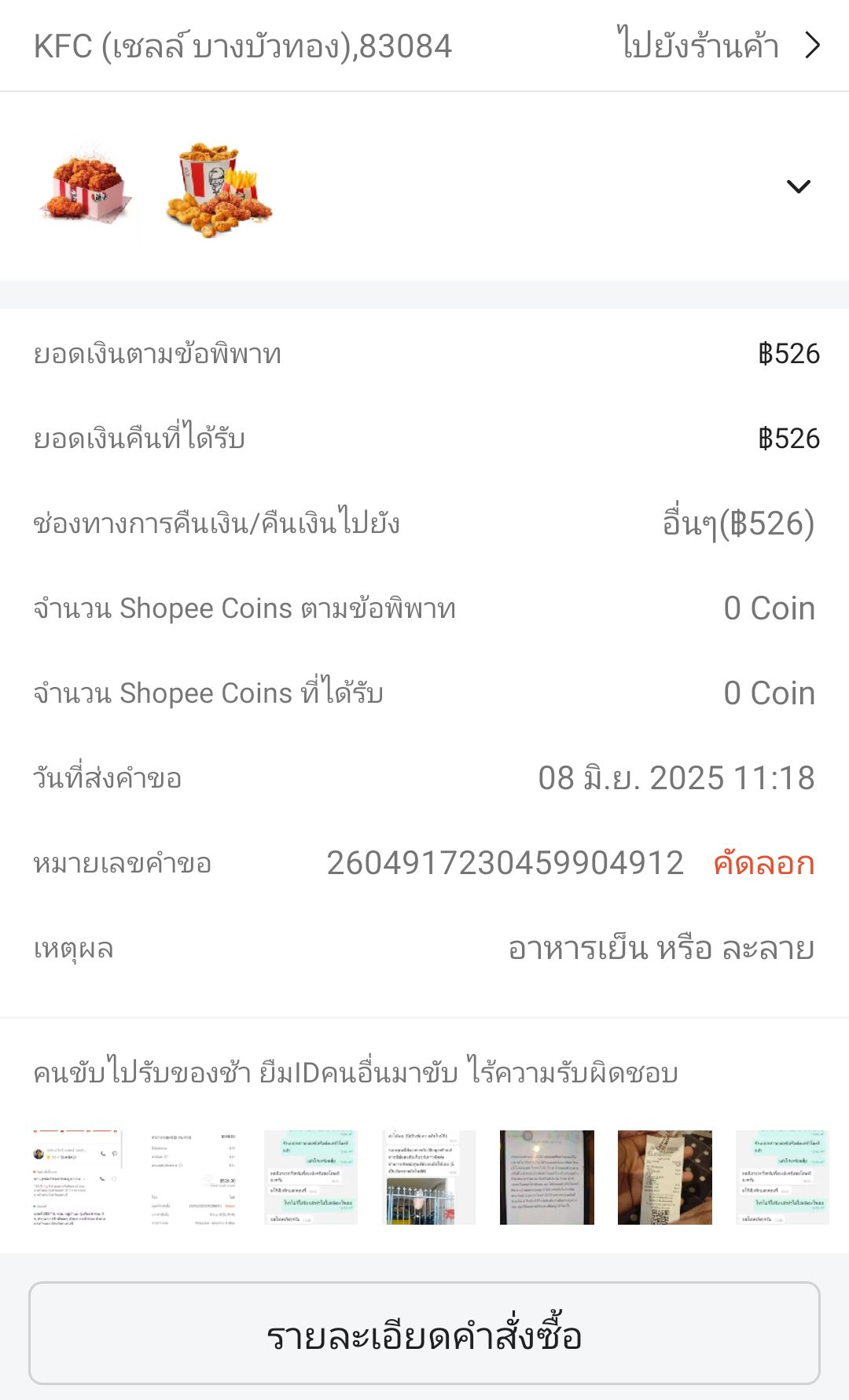Image resolution: width=849 pixels, height=1400 pixels.
Task: Open the first evidence image thumbnail
Action: [75, 1178]
